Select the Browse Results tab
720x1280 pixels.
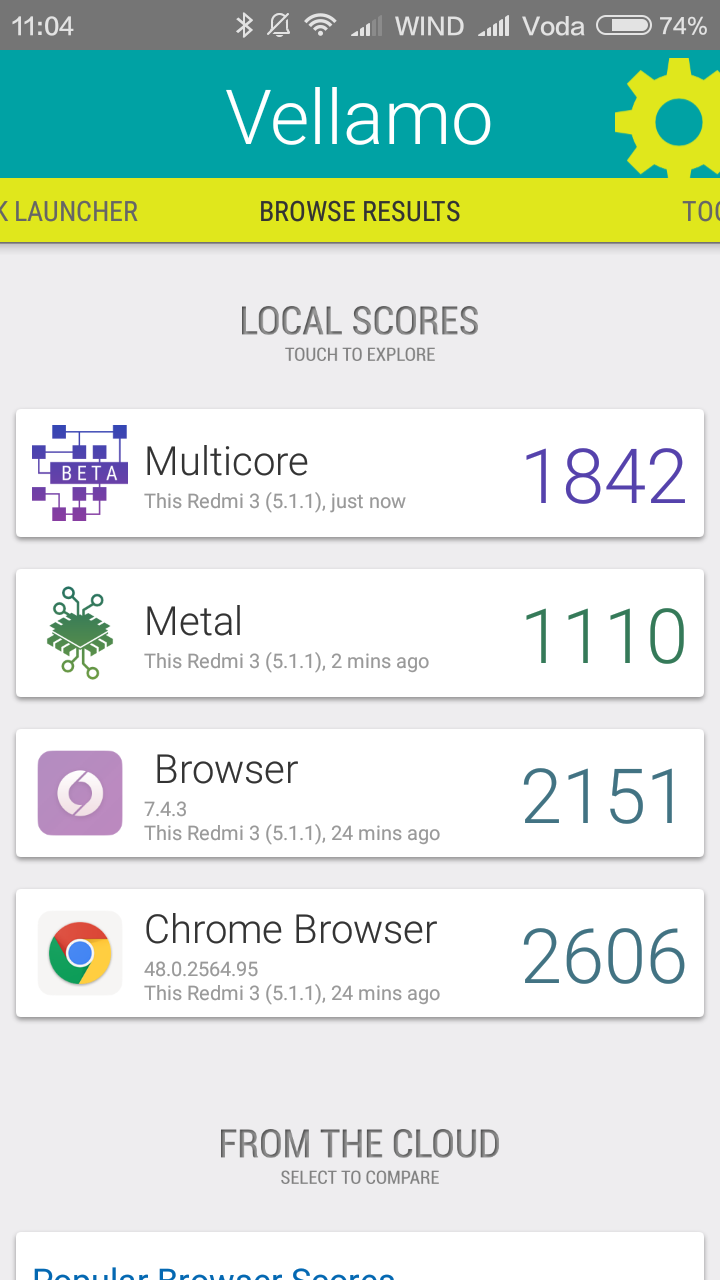pyautogui.click(x=360, y=212)
